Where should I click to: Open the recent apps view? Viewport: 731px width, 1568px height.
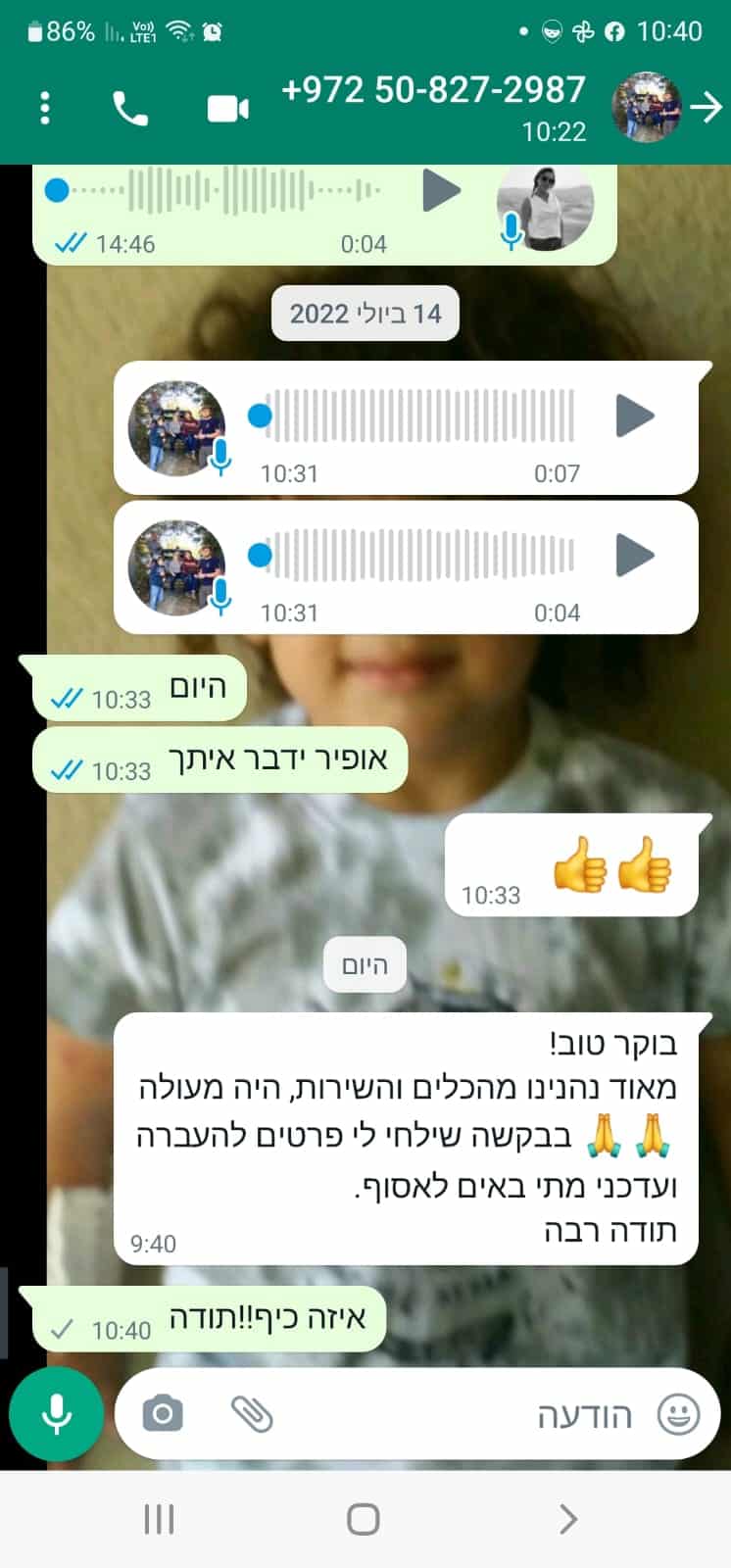tap(159, 1519)
